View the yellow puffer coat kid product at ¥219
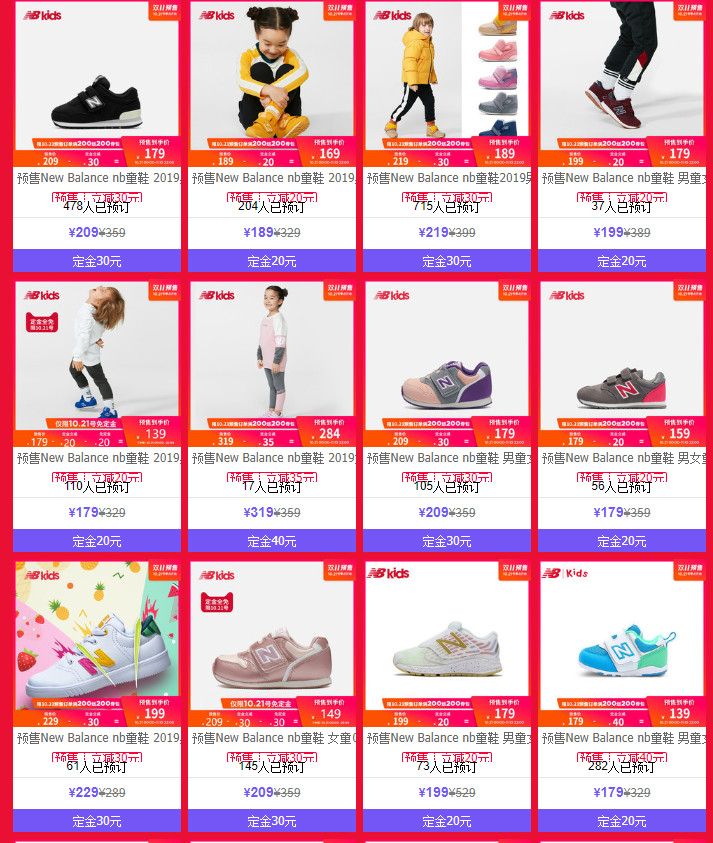713x843 pixels. [447, 80]
